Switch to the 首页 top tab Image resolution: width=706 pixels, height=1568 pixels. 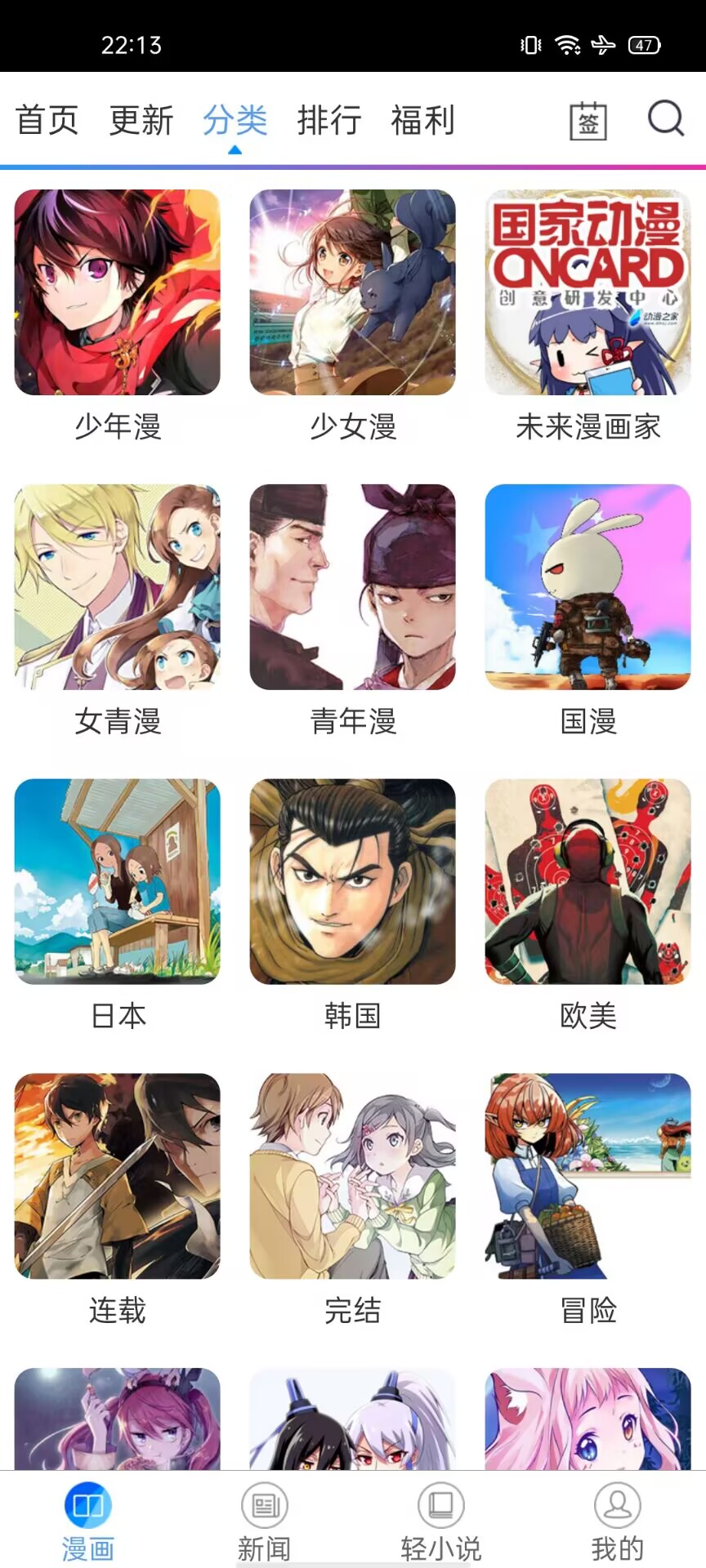point(47,121)
